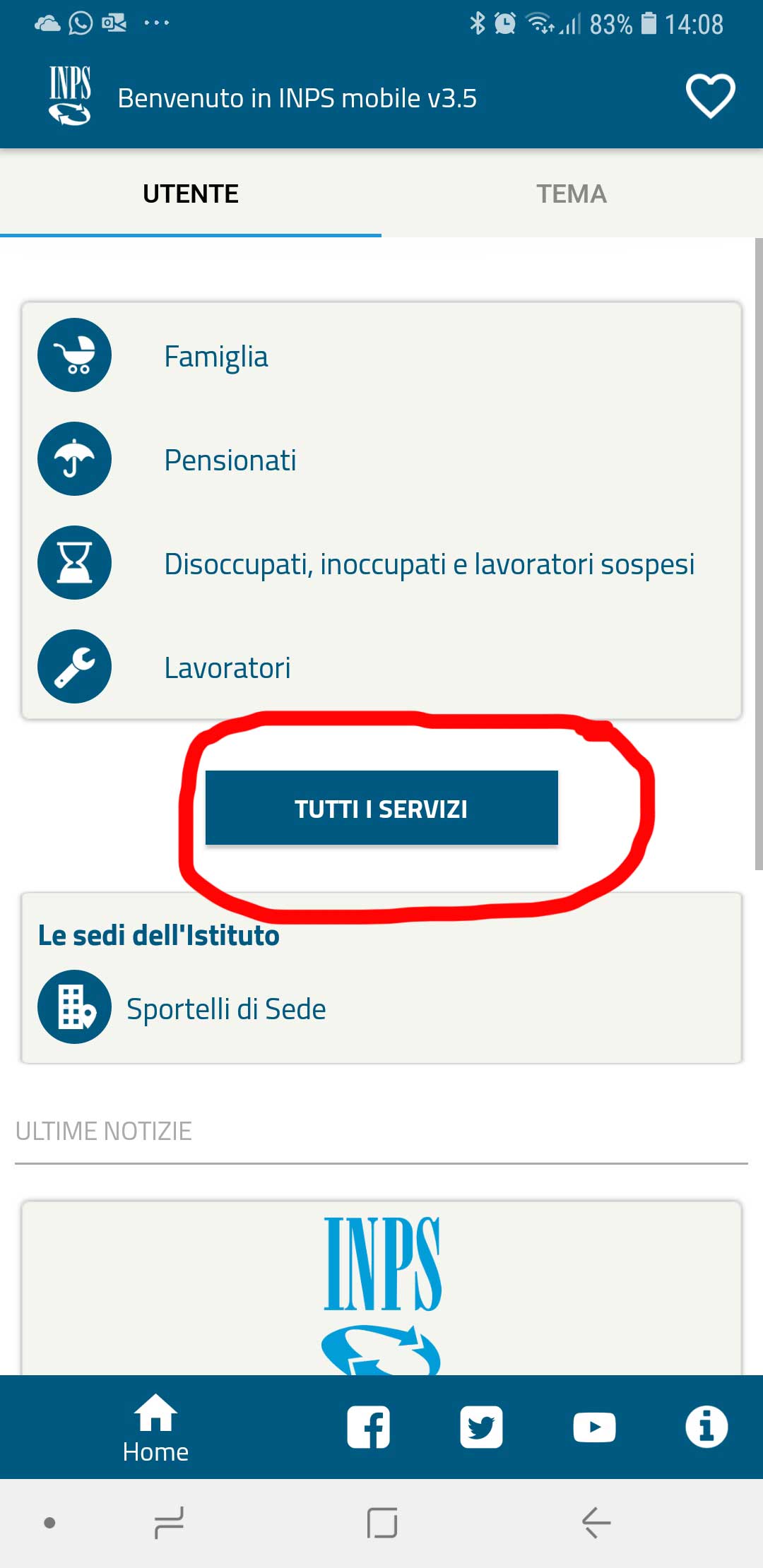Image resolution: width=763 pixels, height=1568 pixels.
Task: Tap the system back button
Action: (x=596, y=1522)
